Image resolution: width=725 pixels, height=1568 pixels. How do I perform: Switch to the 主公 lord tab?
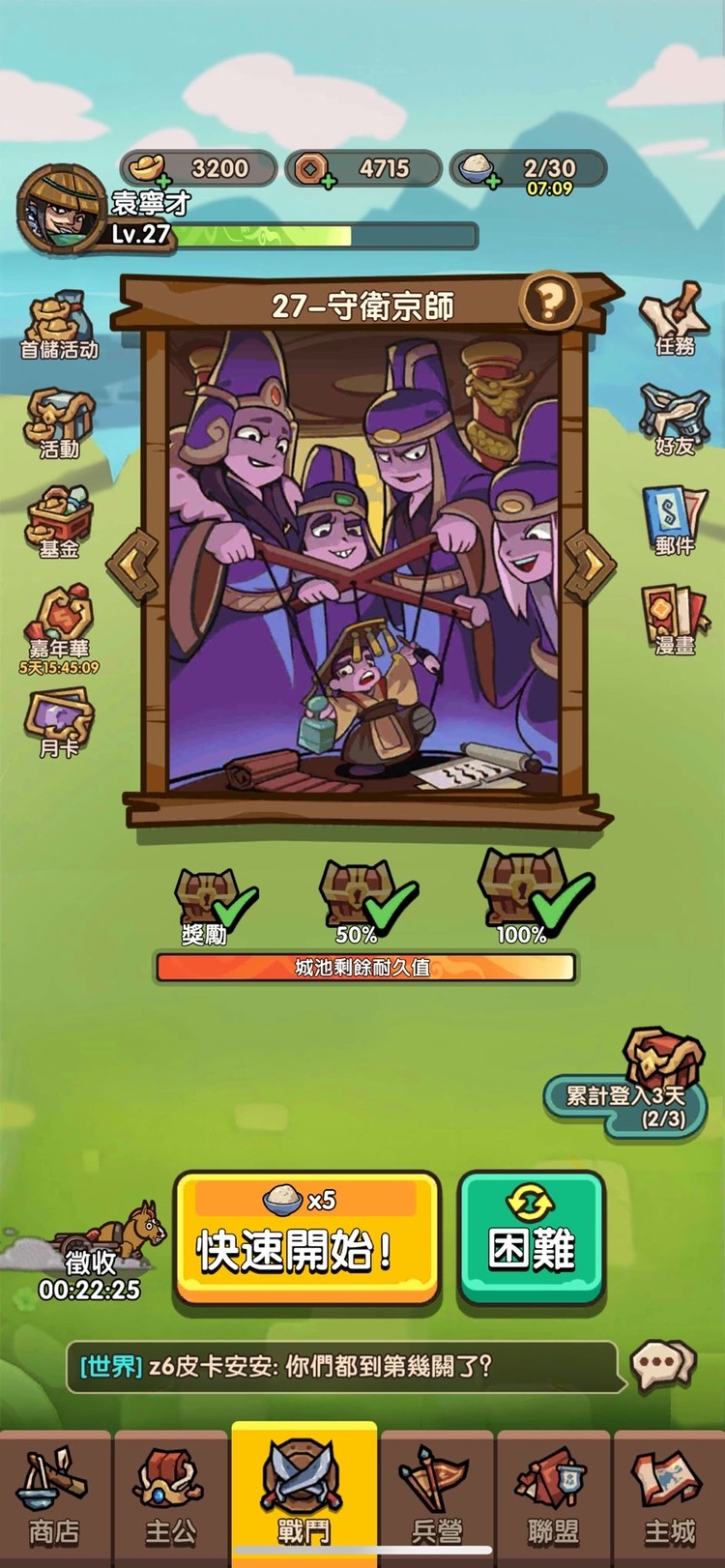tap(170, 1498)
